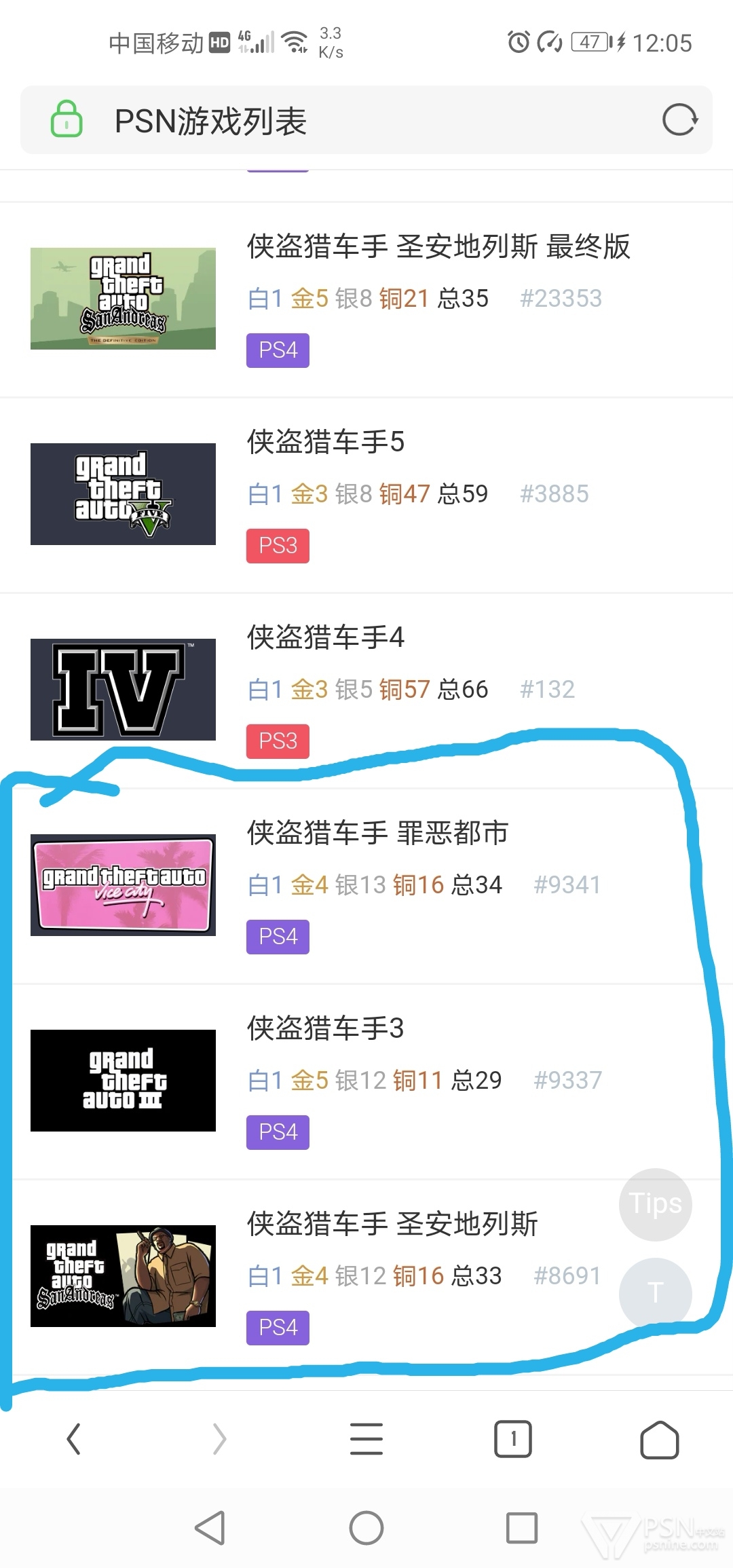Open the 侠盗猎车手5 game entry
733x1568 pixels.
(326, 442)
